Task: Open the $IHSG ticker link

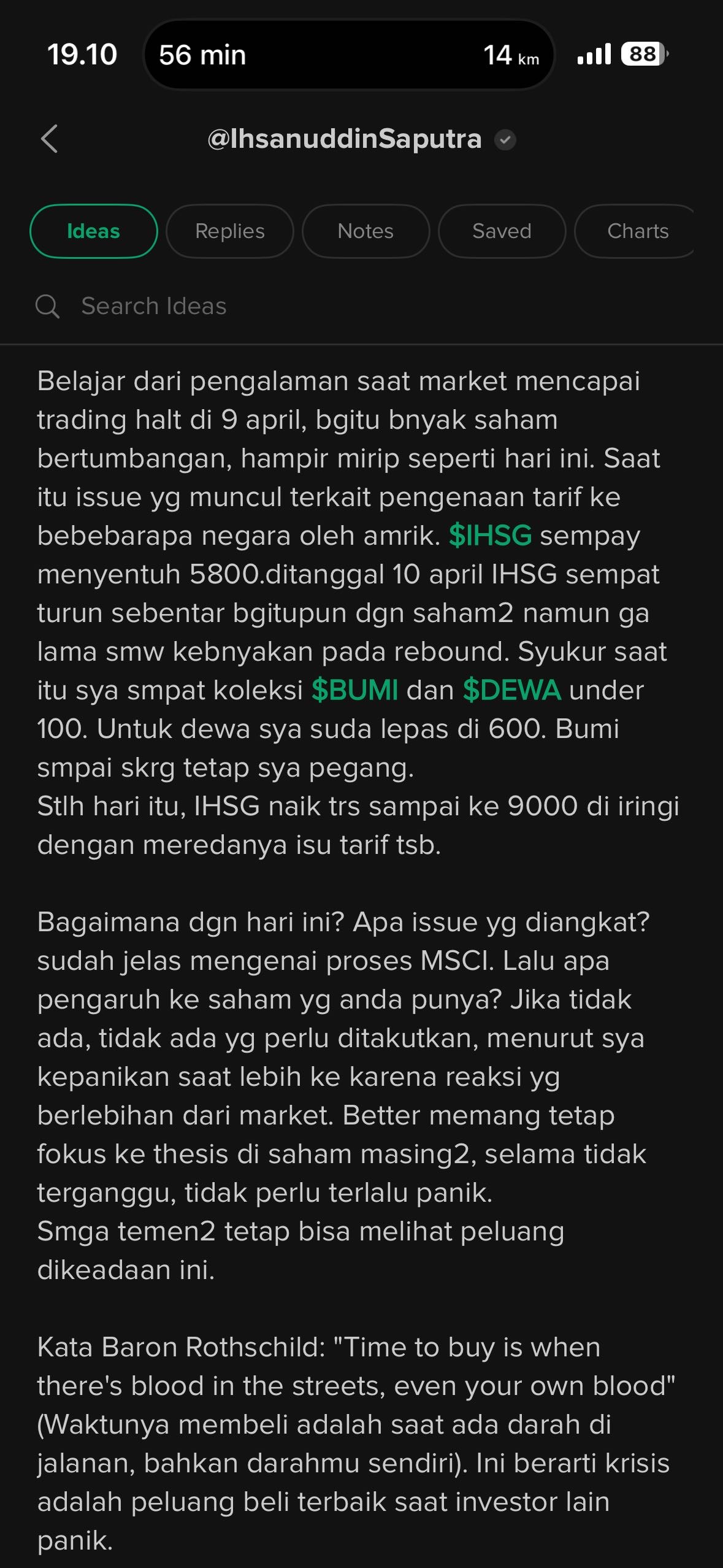Action: [x=490, y=536]
